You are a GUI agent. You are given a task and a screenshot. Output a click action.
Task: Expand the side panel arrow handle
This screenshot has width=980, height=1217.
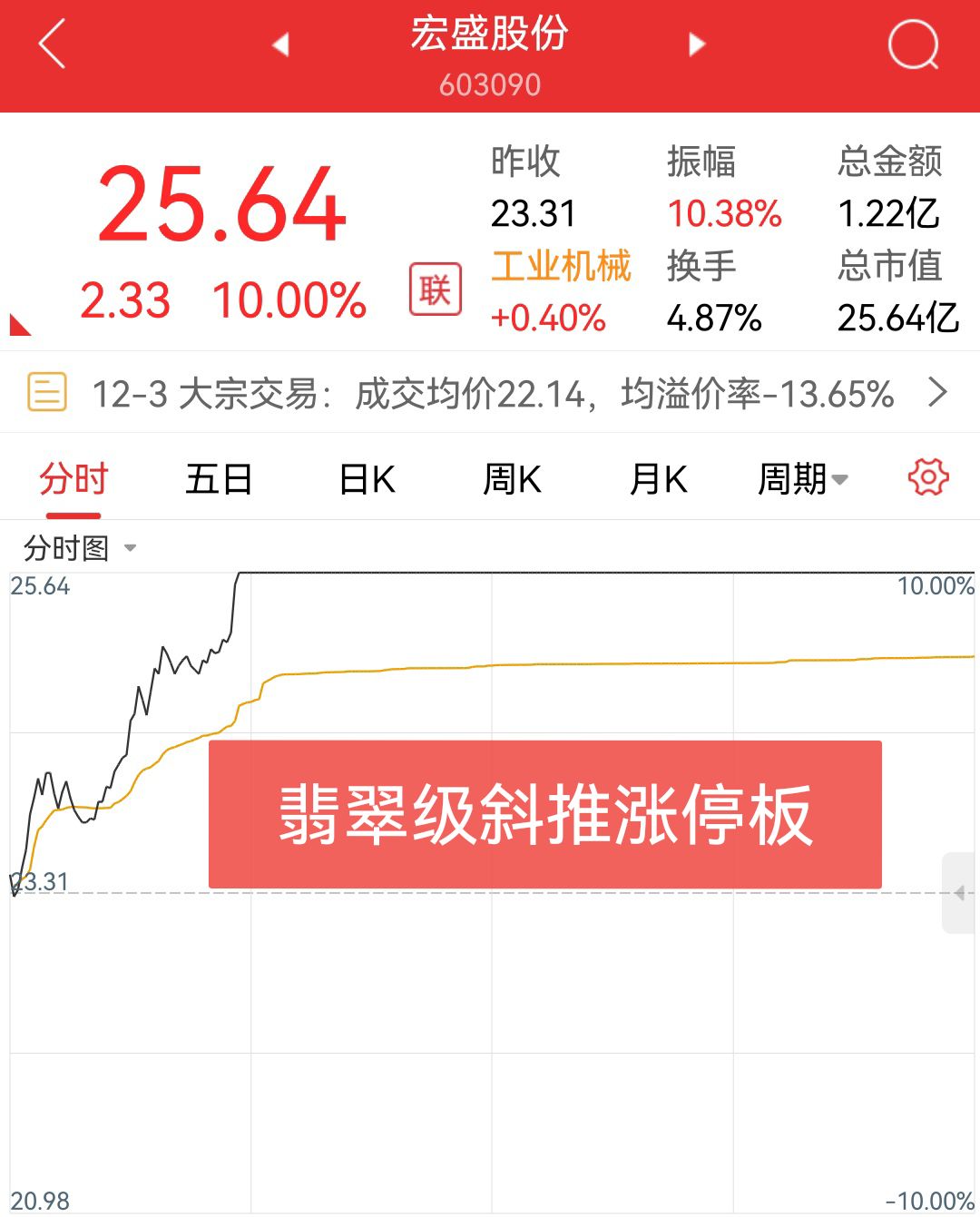958,893
